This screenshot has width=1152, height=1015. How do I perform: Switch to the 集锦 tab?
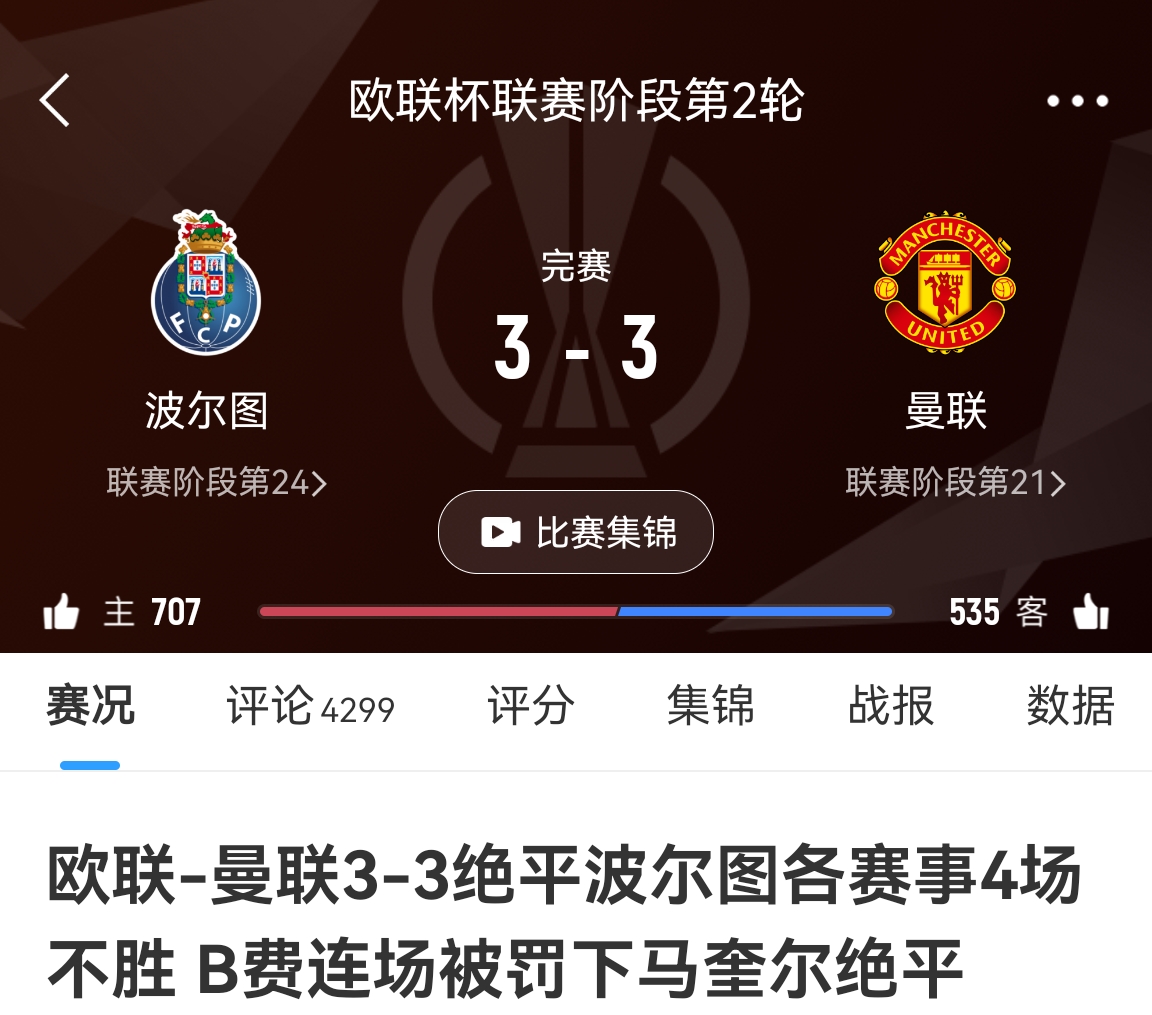click(711, 706)
